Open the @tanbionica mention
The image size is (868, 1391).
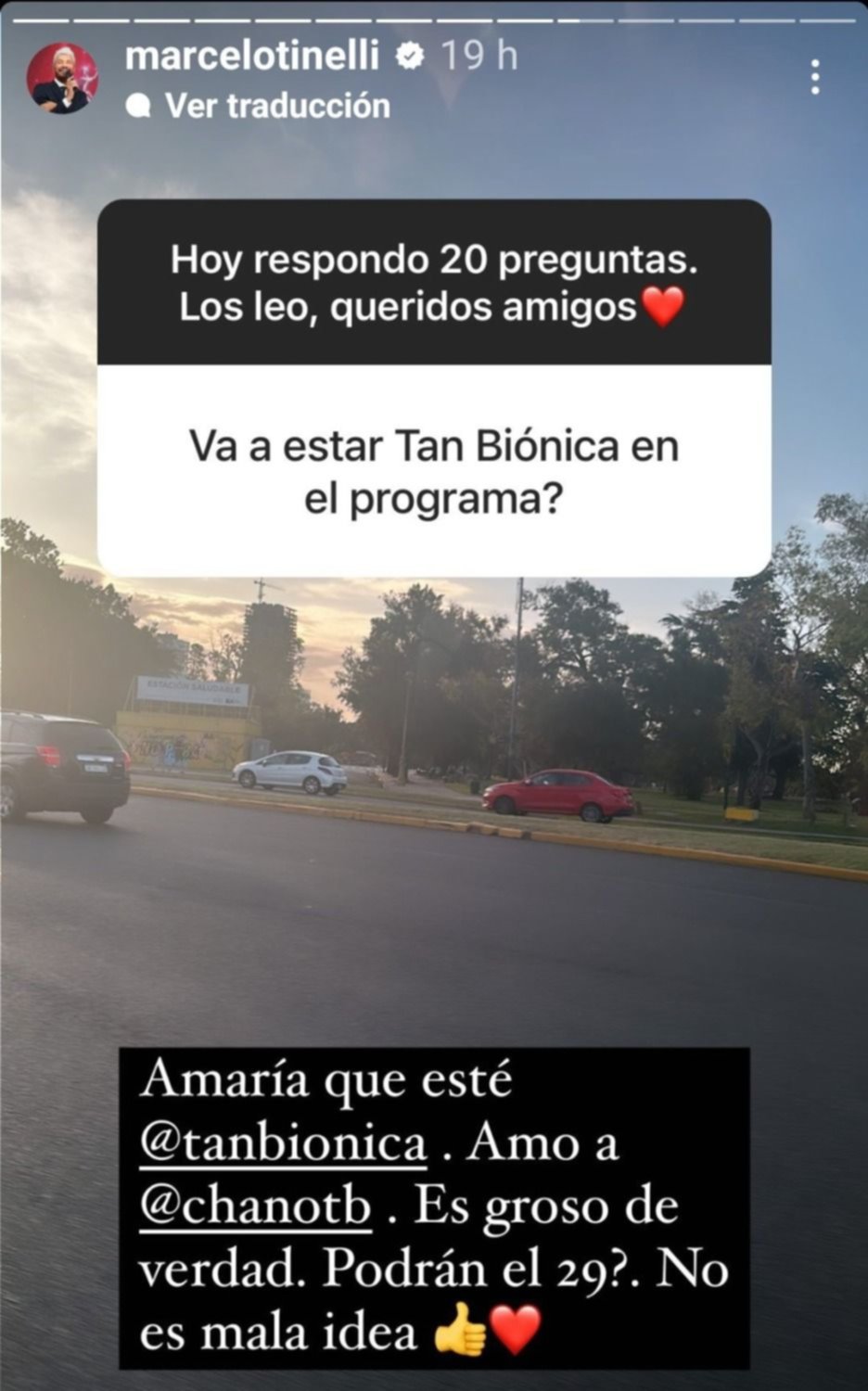point(283,1143)
